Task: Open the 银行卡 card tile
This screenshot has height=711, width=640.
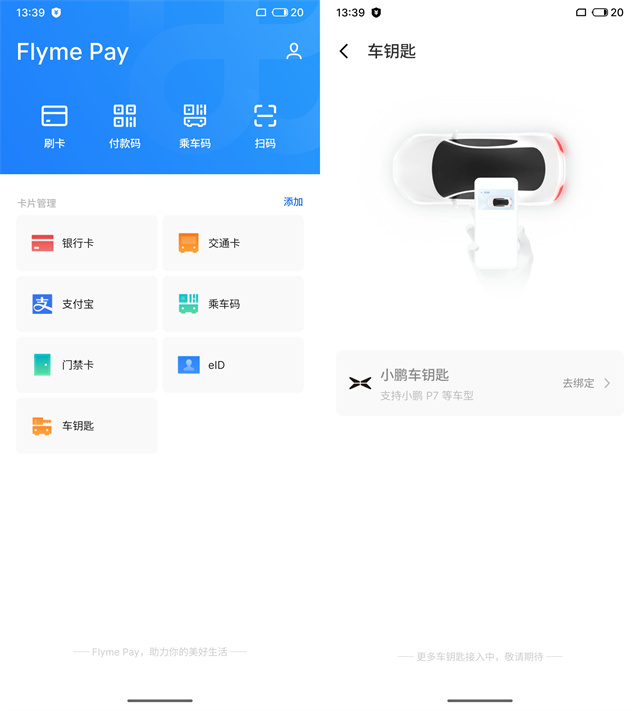Action: pyautogui.click(x=87, y=243)
